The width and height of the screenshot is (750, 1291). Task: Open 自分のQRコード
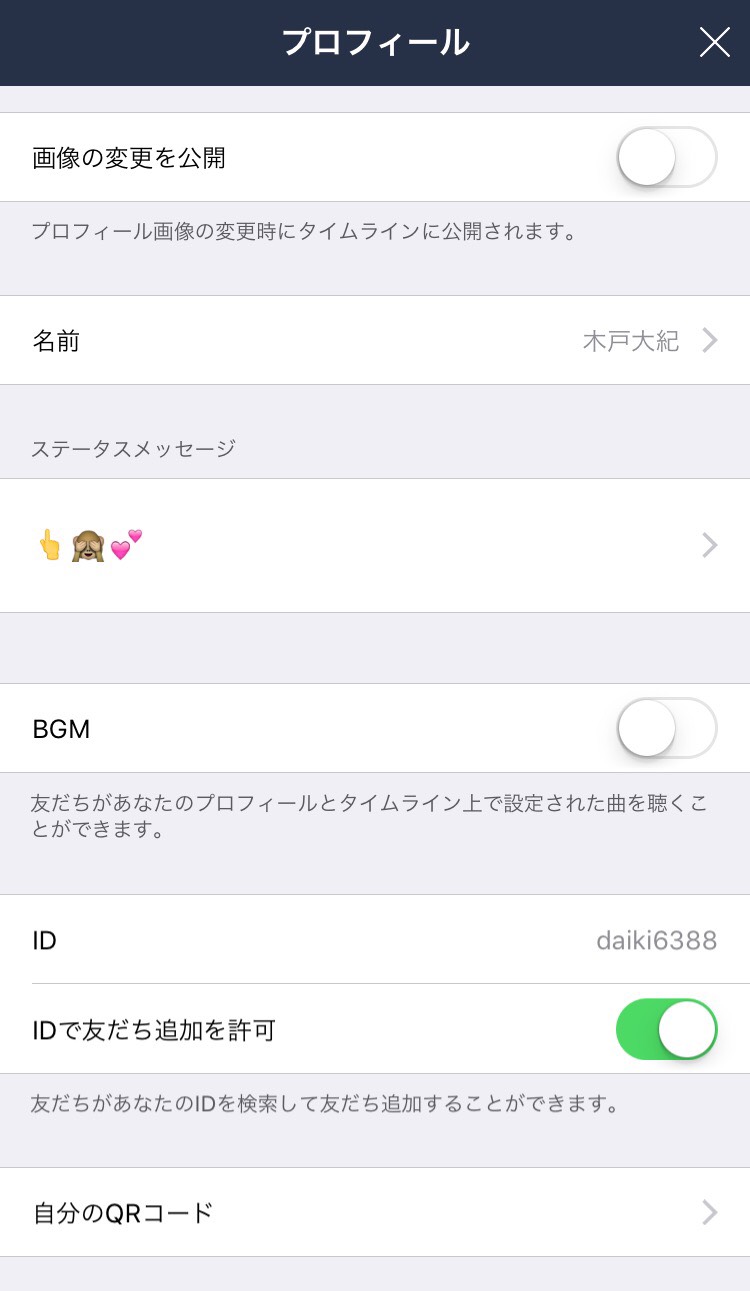pyautogui.click(x=375, y=1213)
